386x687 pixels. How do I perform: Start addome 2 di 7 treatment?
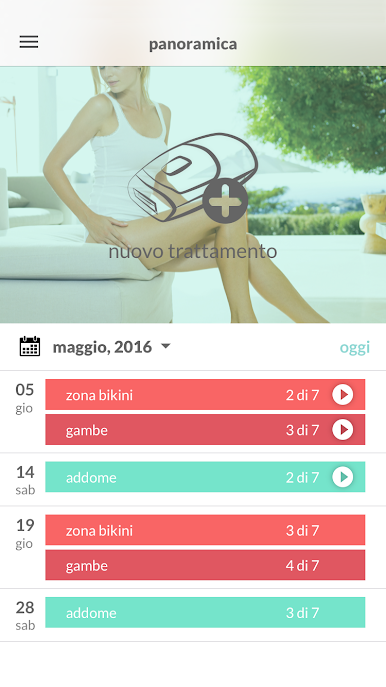coord(343,477)
